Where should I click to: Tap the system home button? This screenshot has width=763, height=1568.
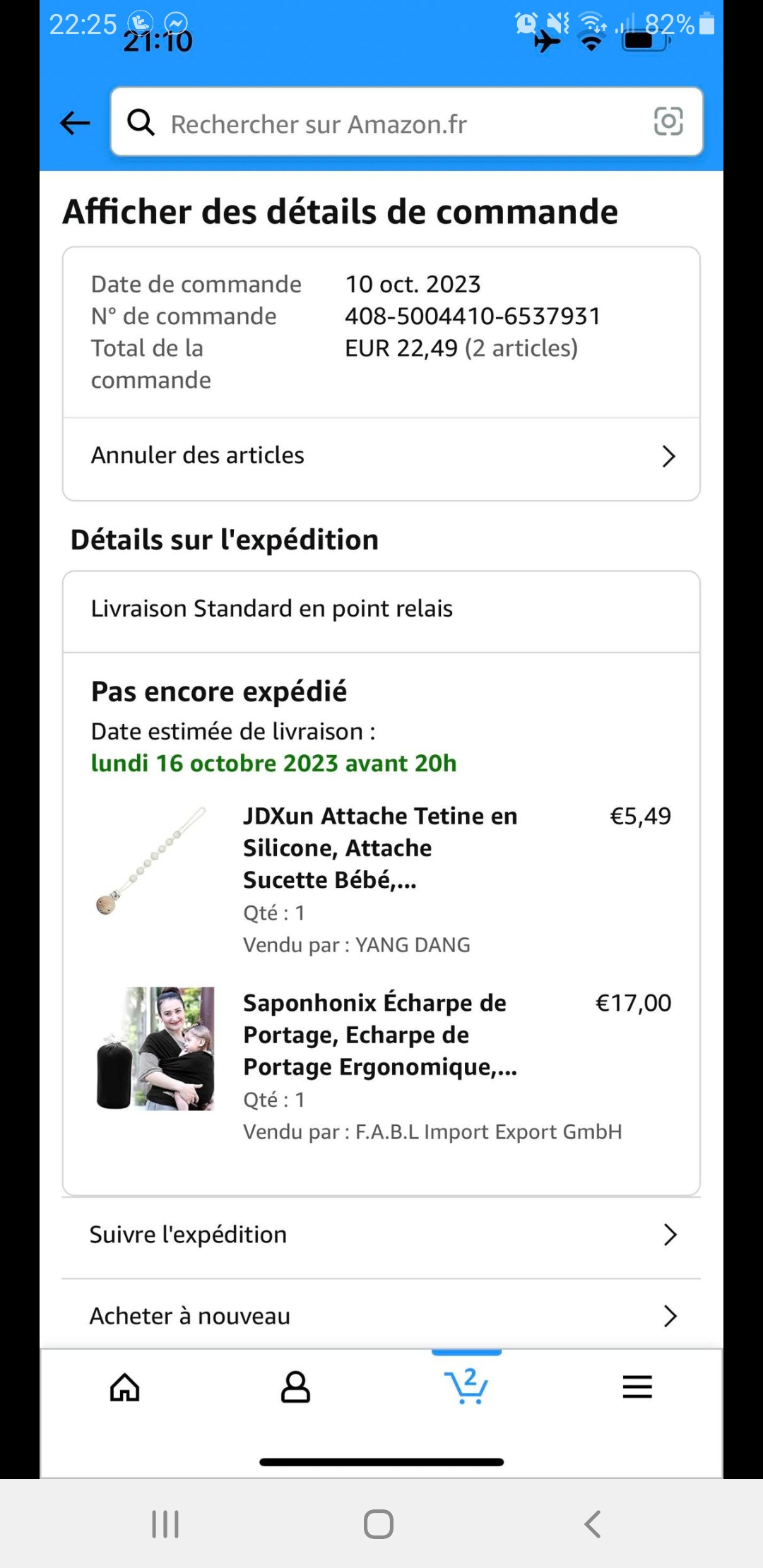point(379,1524)
